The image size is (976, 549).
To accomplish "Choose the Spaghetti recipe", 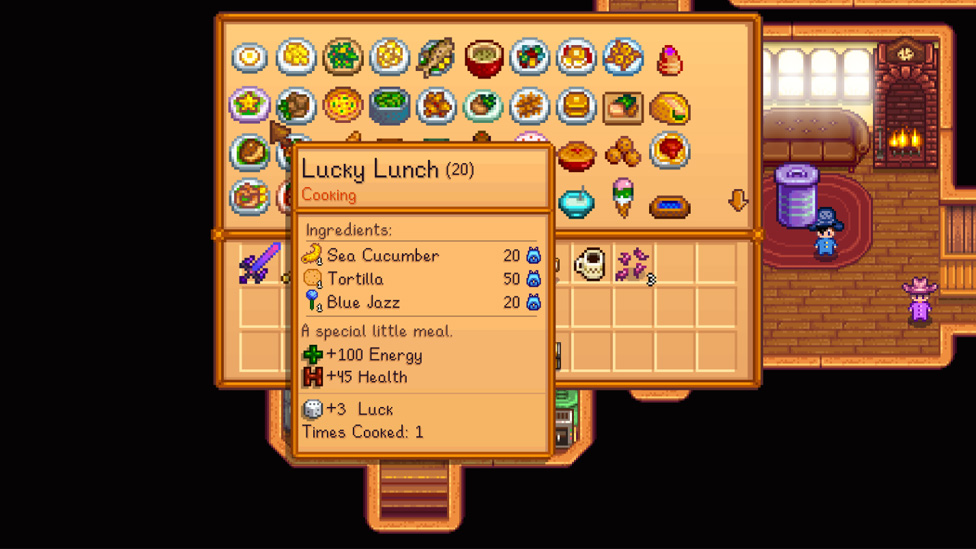I will [669, 151].
